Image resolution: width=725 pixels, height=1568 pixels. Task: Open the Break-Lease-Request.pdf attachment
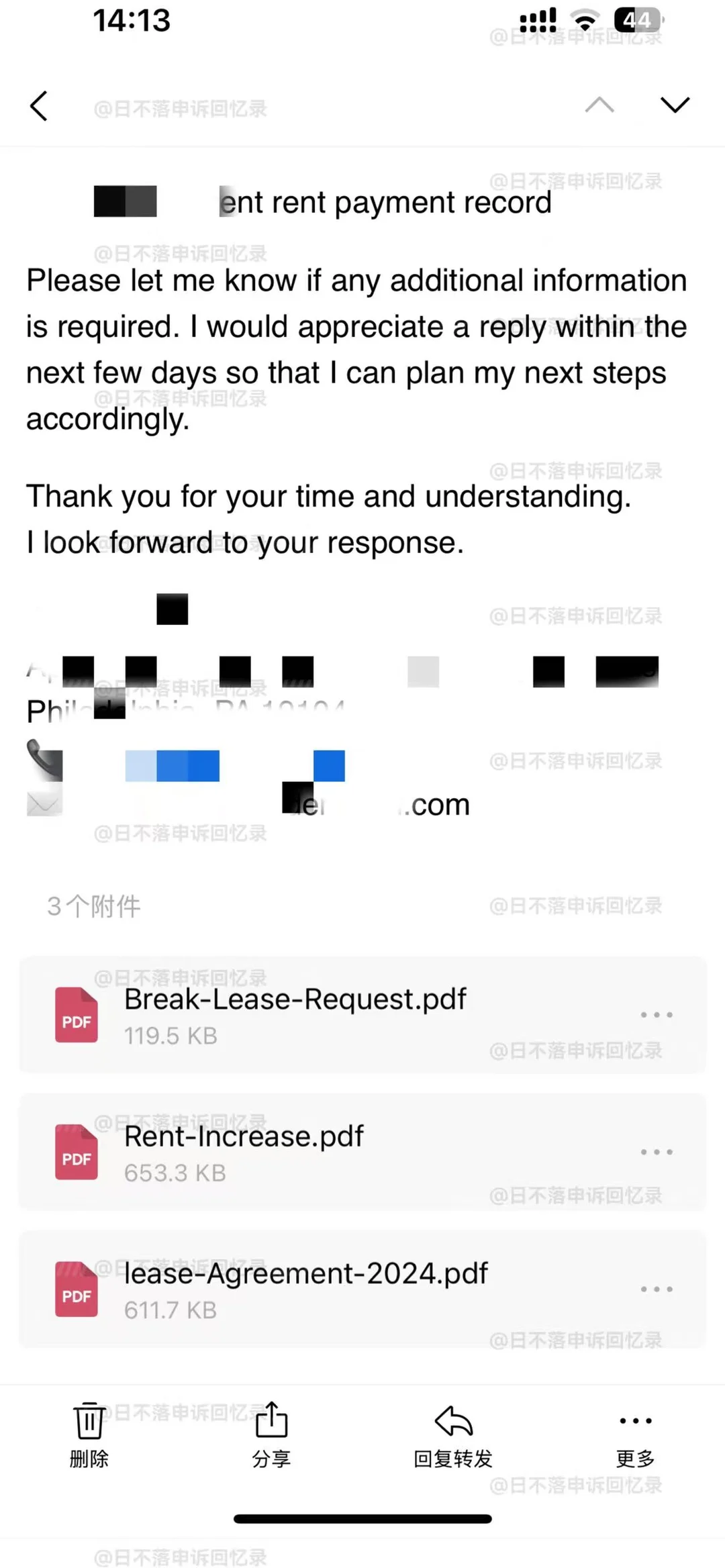point(362,1014)
